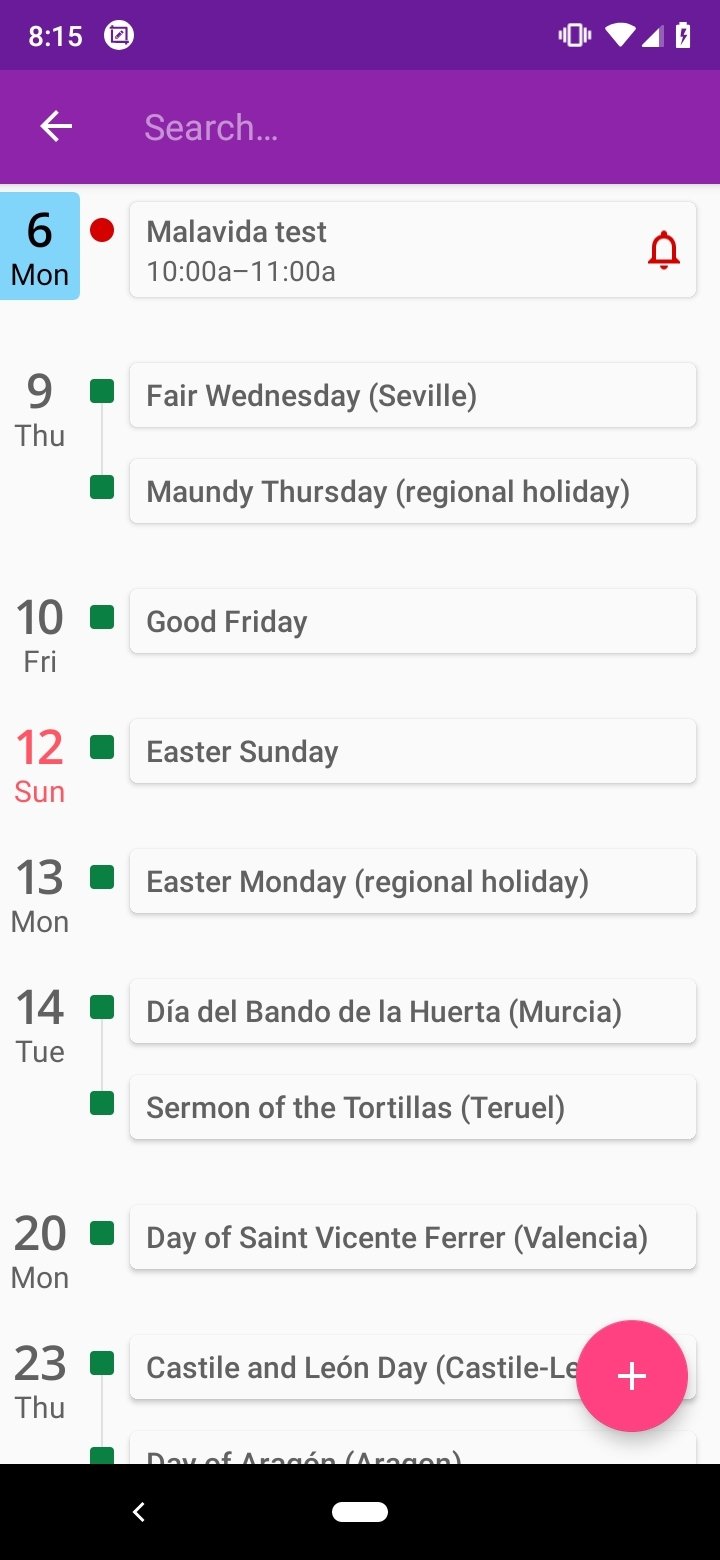Tap the system back button
720x1560 pixels.
tap(139, 1512)
